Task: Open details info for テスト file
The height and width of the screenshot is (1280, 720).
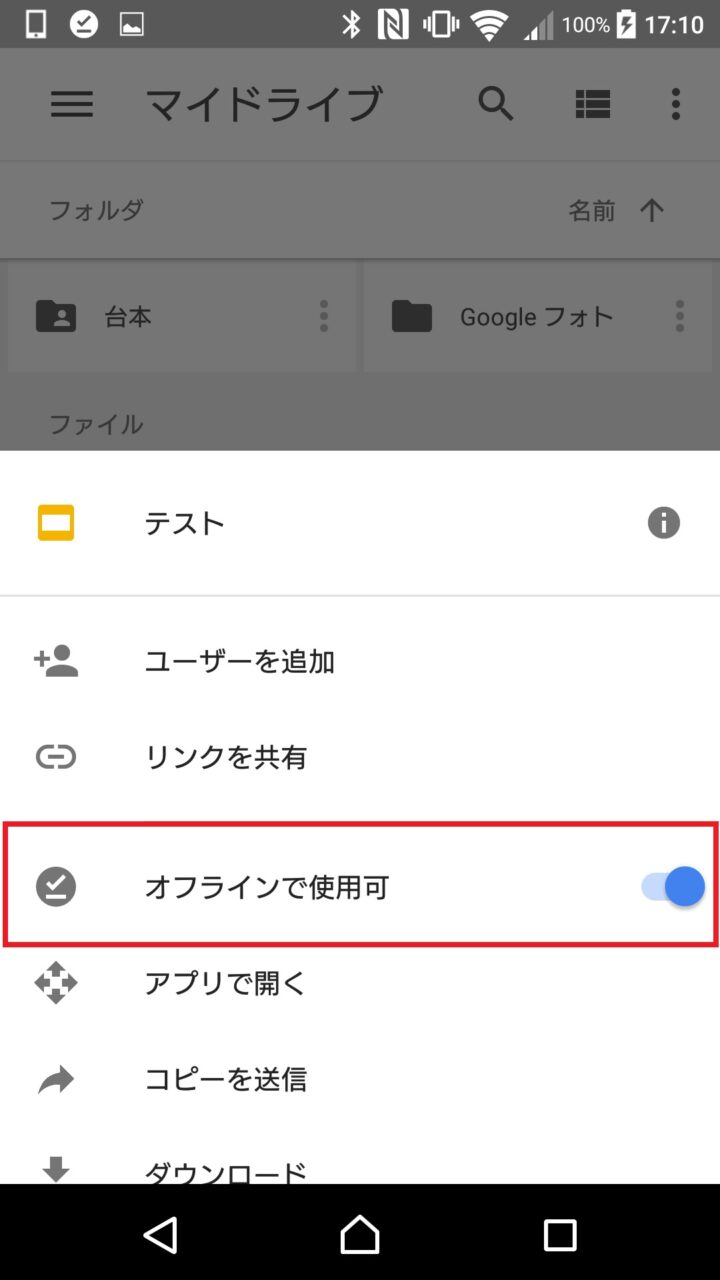Action: 663,523
